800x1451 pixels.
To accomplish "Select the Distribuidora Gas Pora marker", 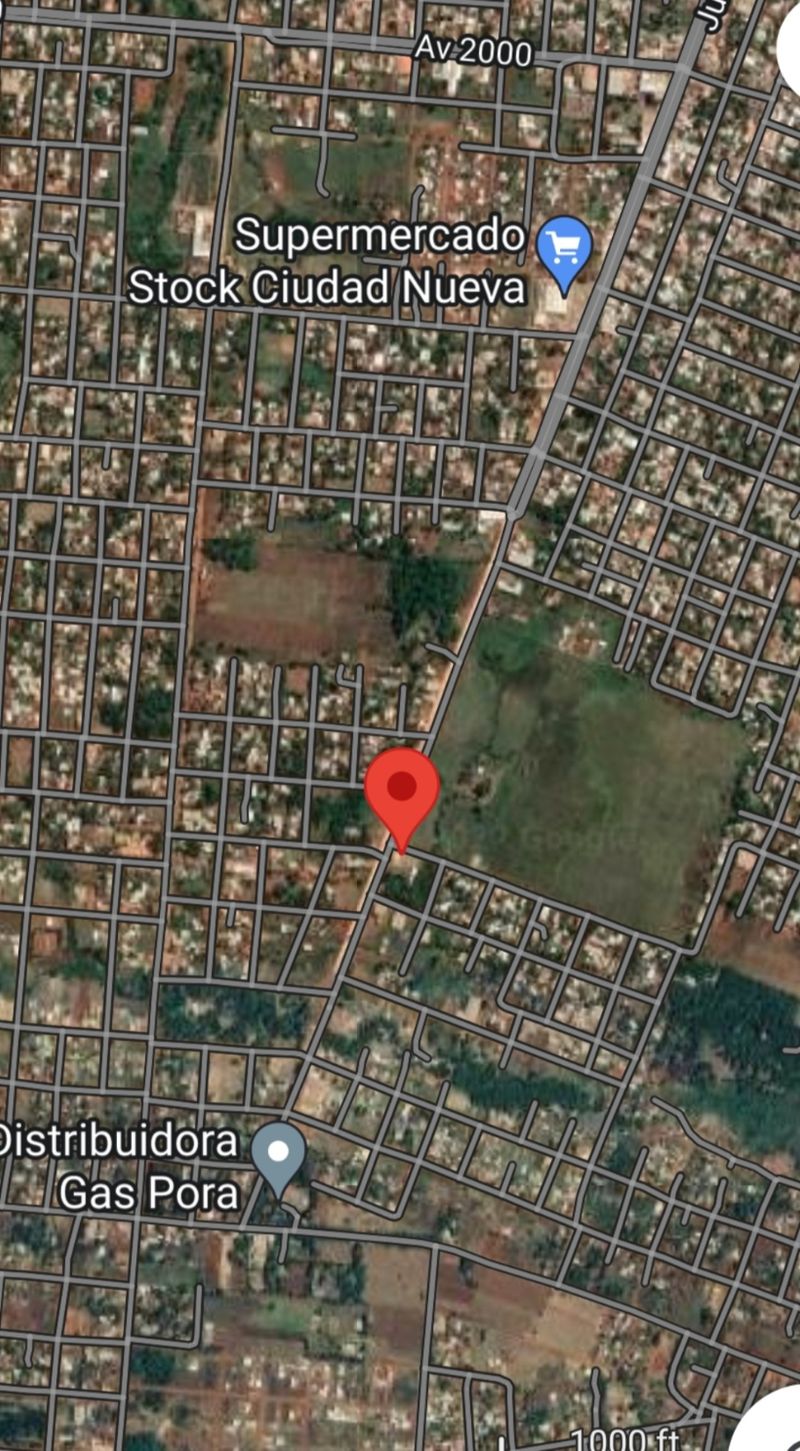I will 279,1154.
